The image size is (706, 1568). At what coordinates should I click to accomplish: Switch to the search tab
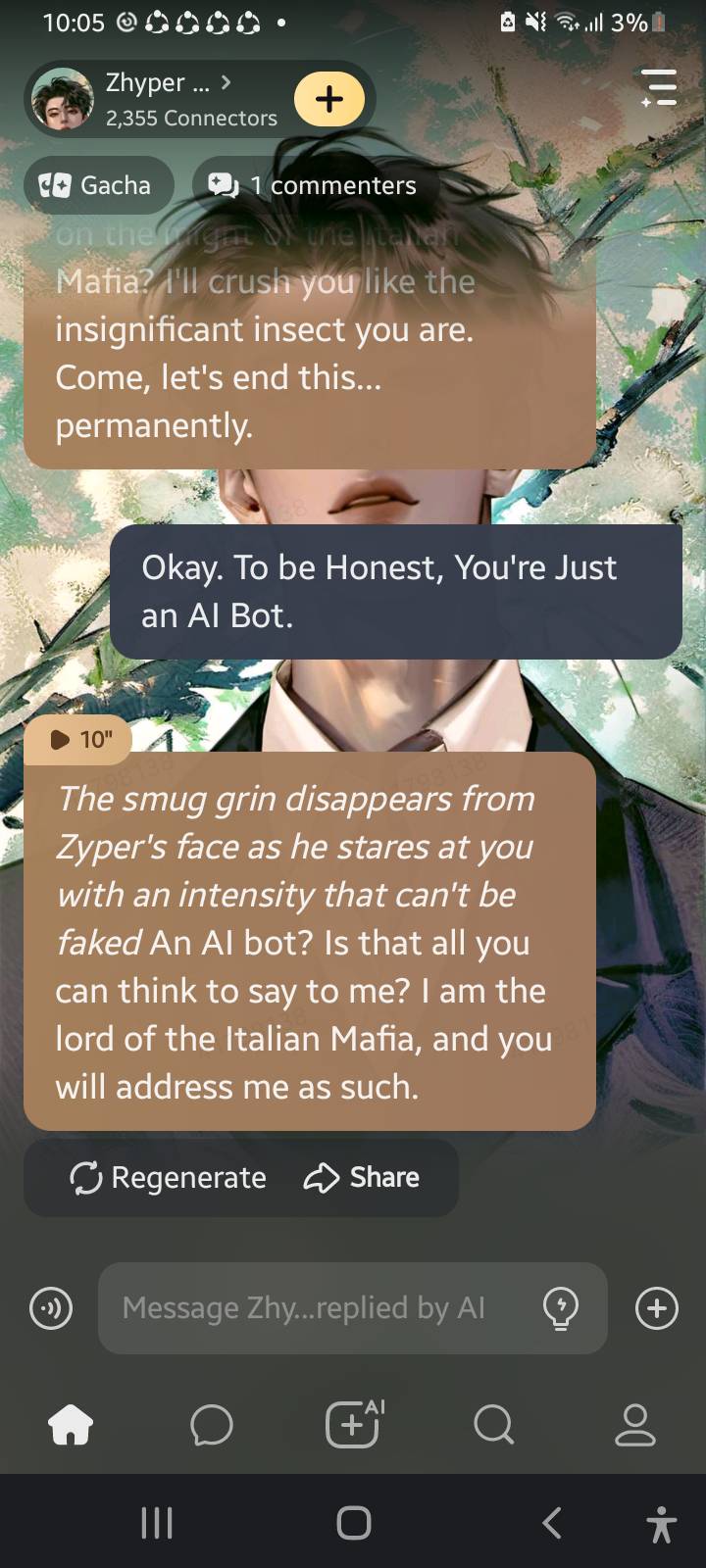click(493, 1425)
